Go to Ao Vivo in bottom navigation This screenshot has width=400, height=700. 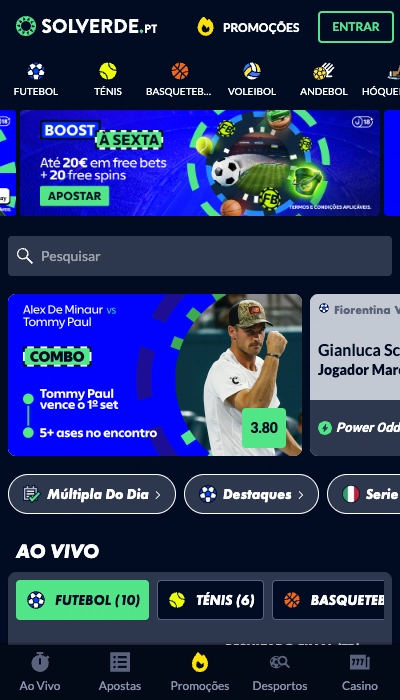pos(40,672)
